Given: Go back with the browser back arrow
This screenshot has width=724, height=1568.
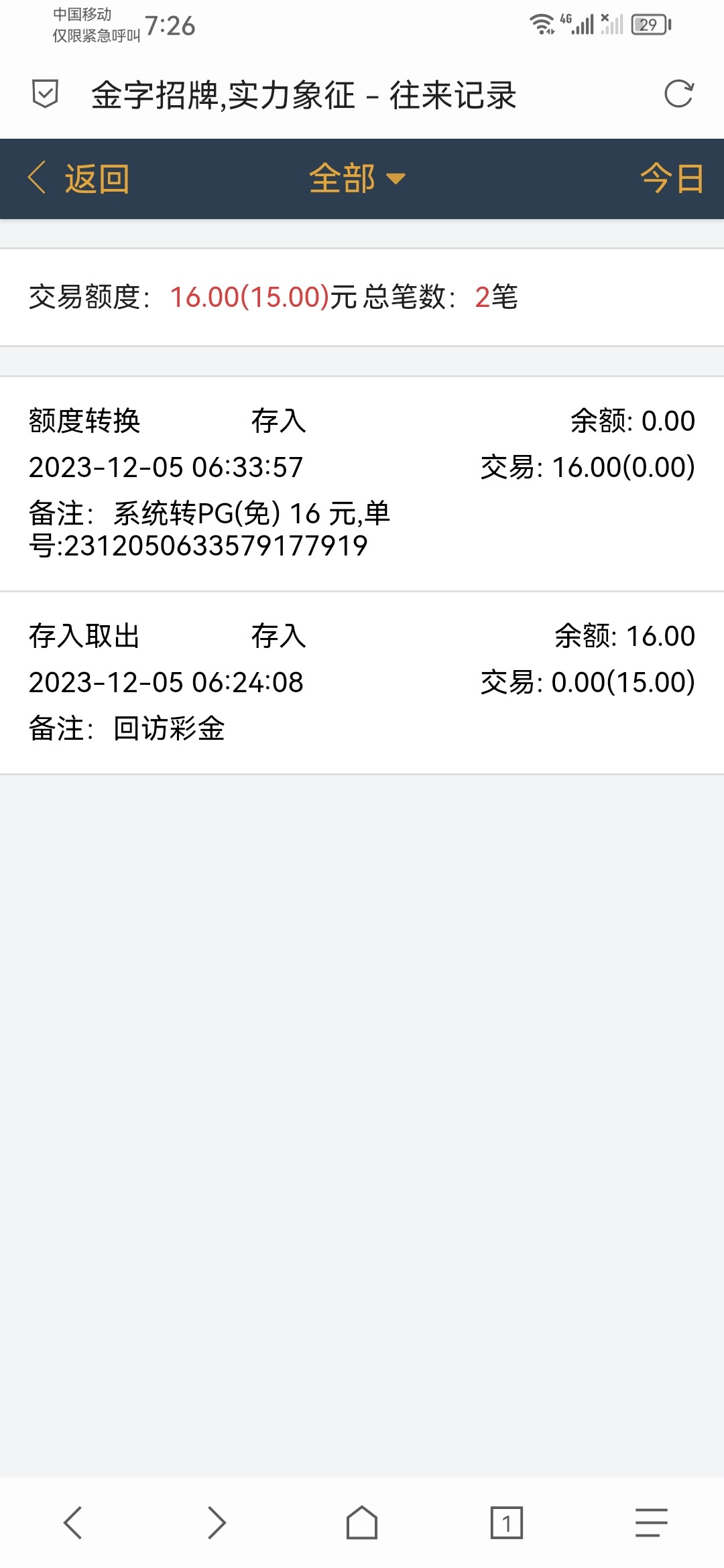Looking at the screenshot, I should [72, 1523].
